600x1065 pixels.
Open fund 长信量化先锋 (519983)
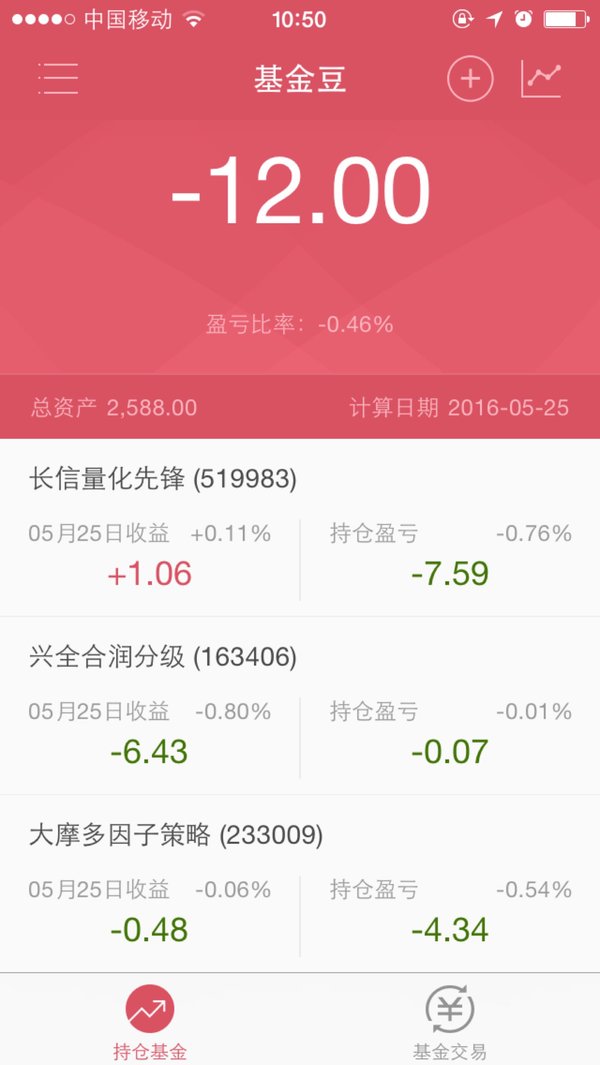tap(300, 528)
